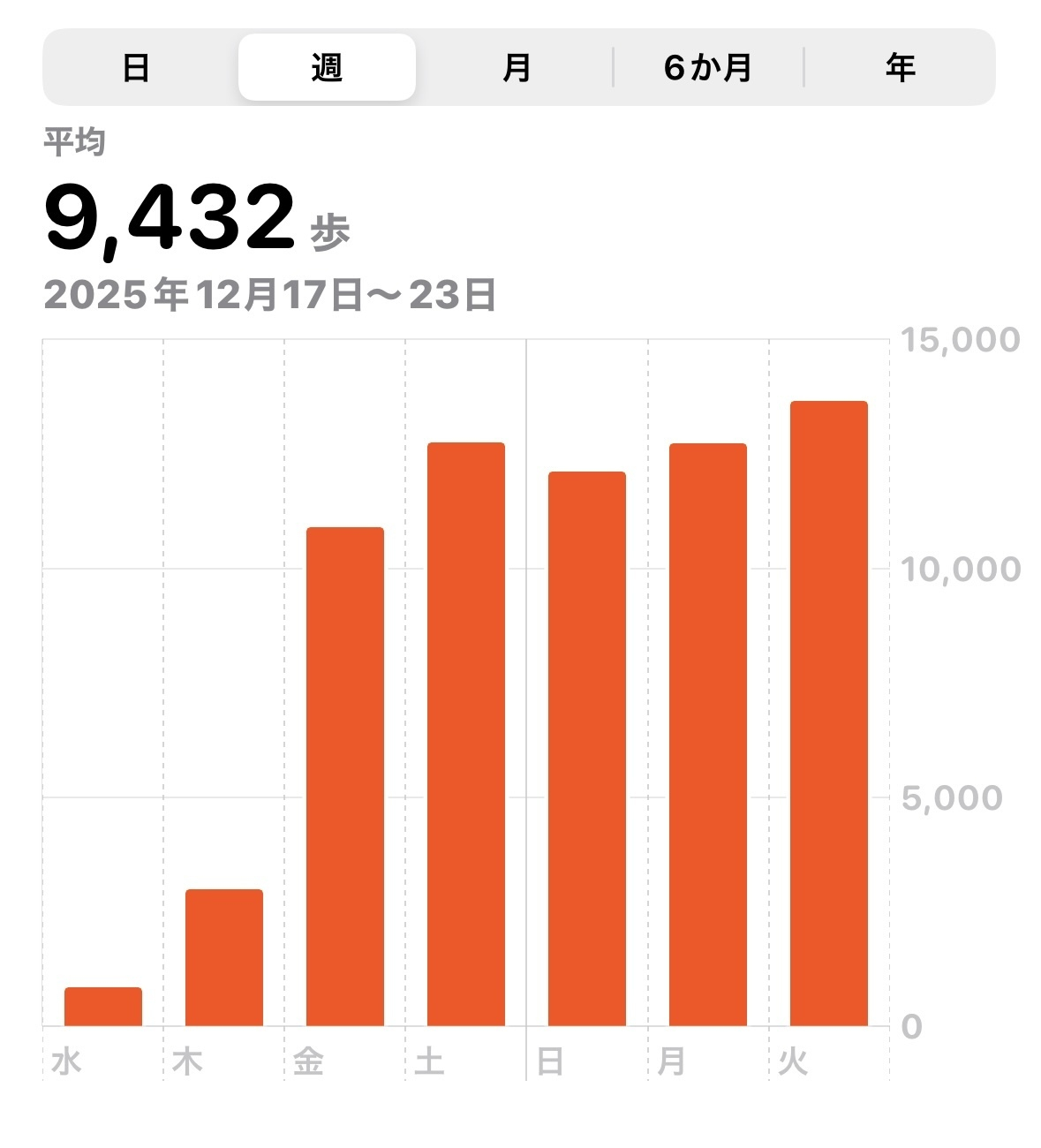Select the 週 (week) segment
This screenshot has width=1041, height=1148.
coord(327,68)
